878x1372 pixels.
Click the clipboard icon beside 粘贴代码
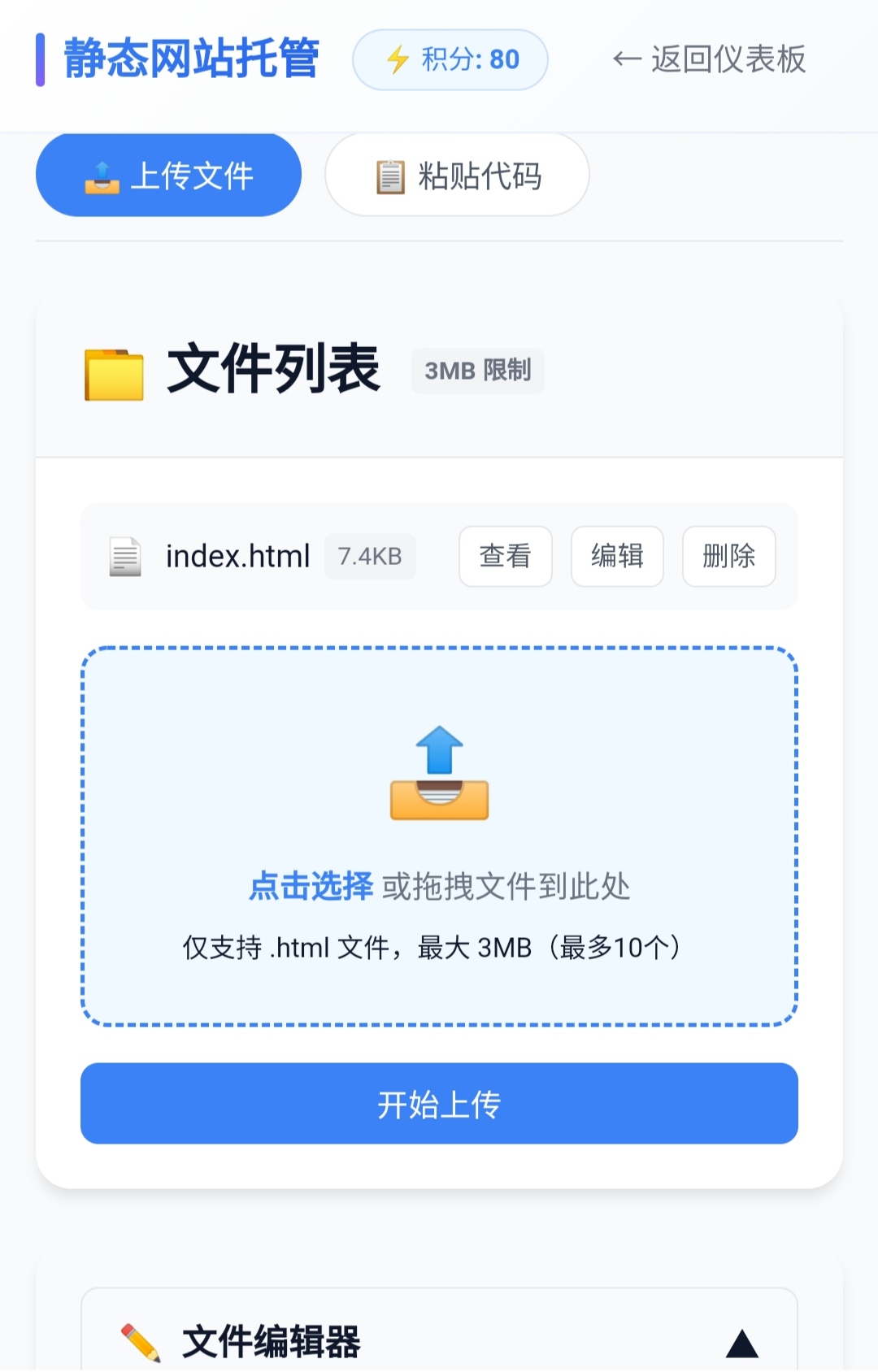pos(390,176)
